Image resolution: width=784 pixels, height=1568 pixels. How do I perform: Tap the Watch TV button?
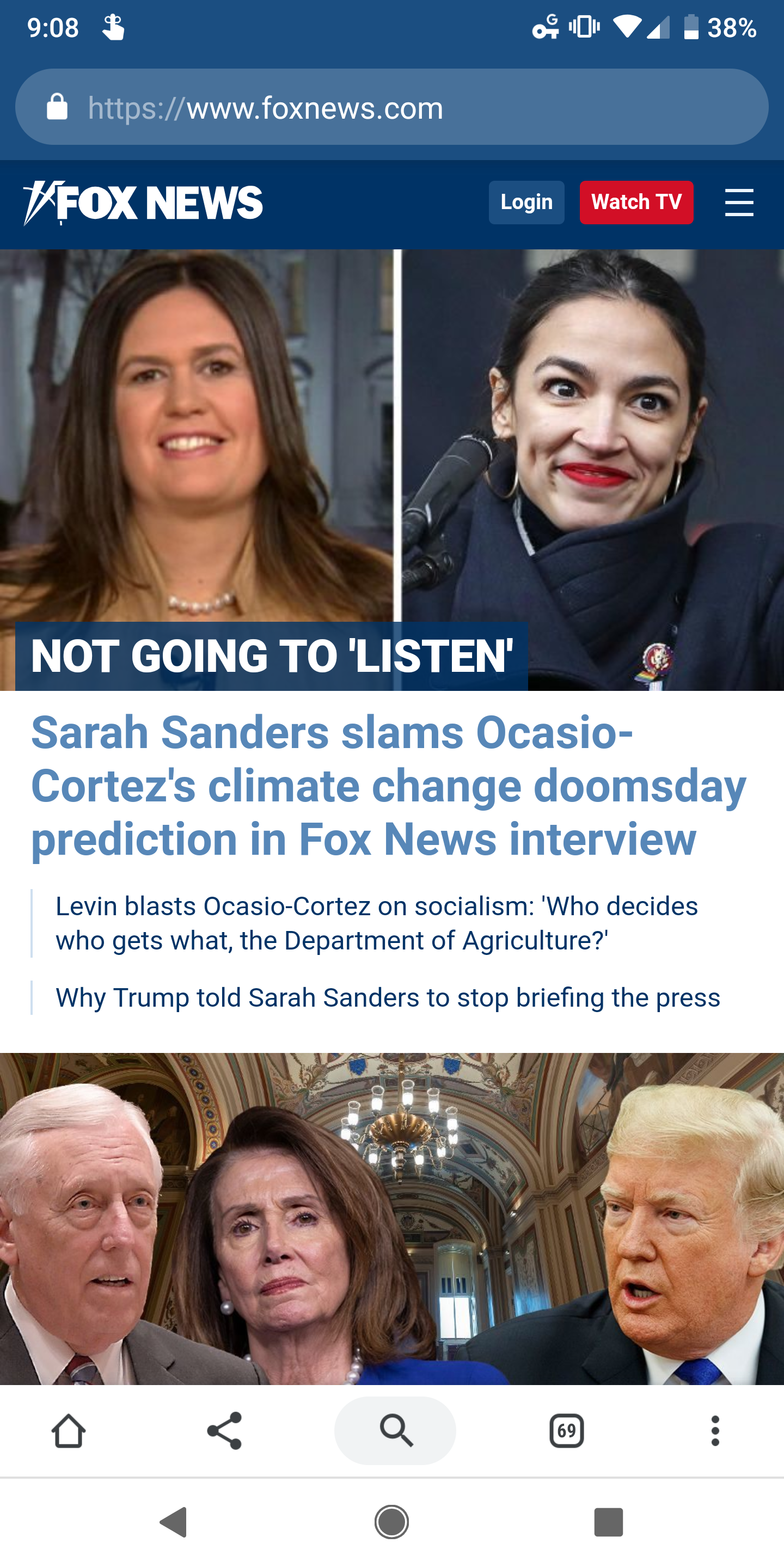(636, 202)
